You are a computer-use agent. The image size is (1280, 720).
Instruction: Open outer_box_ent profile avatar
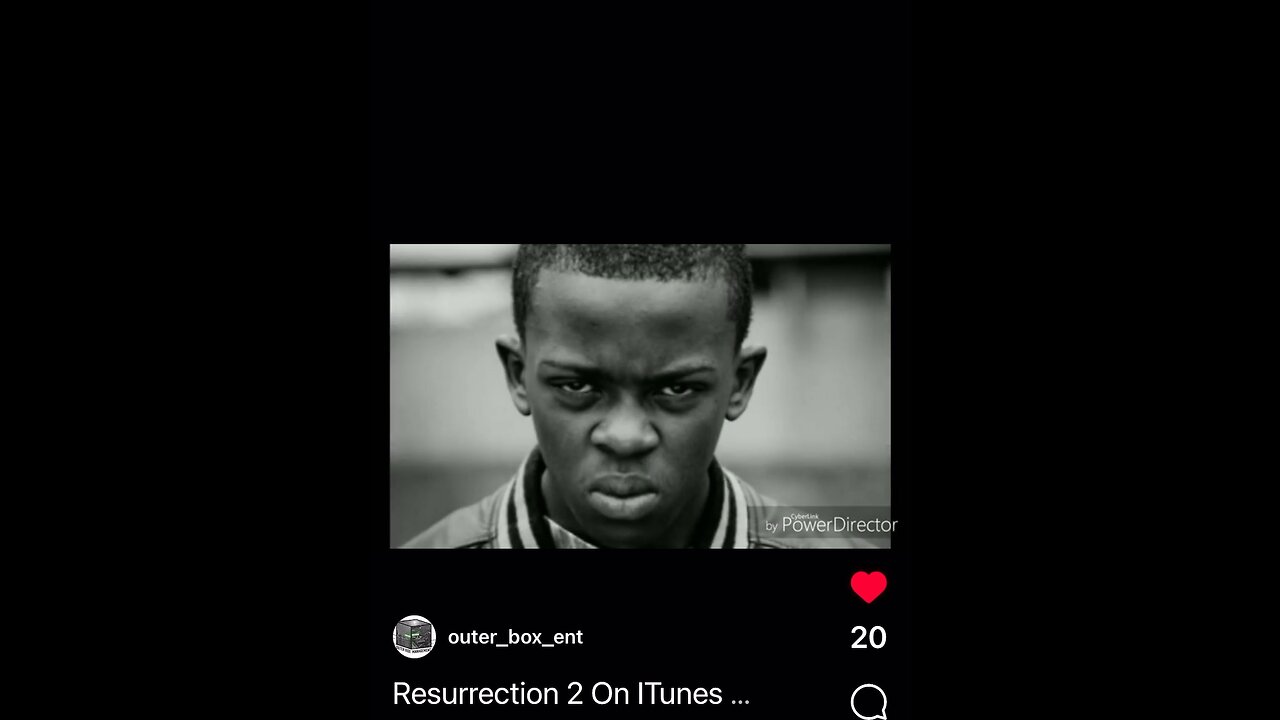[414, 637]
